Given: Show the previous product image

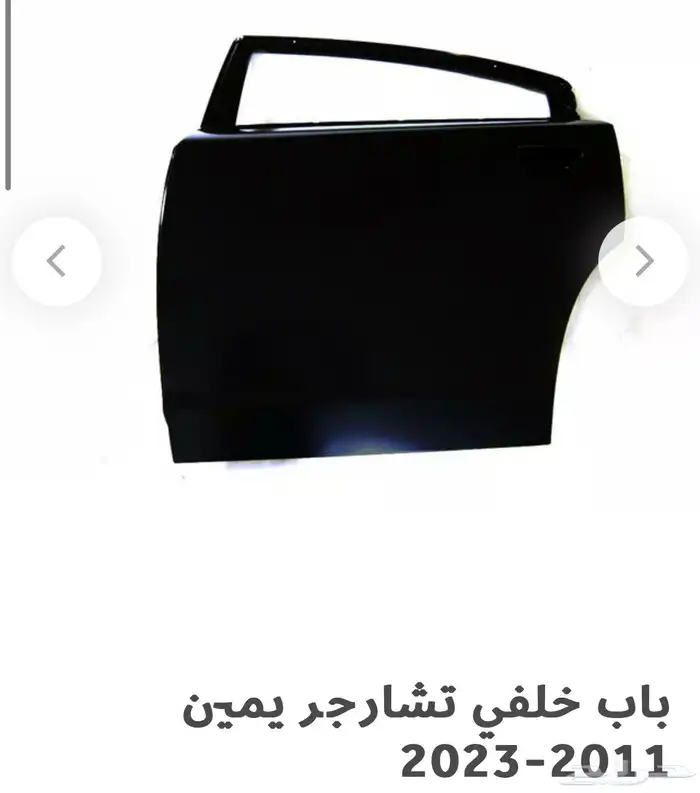Looking at the screenshot, I should tap(57, 262).
